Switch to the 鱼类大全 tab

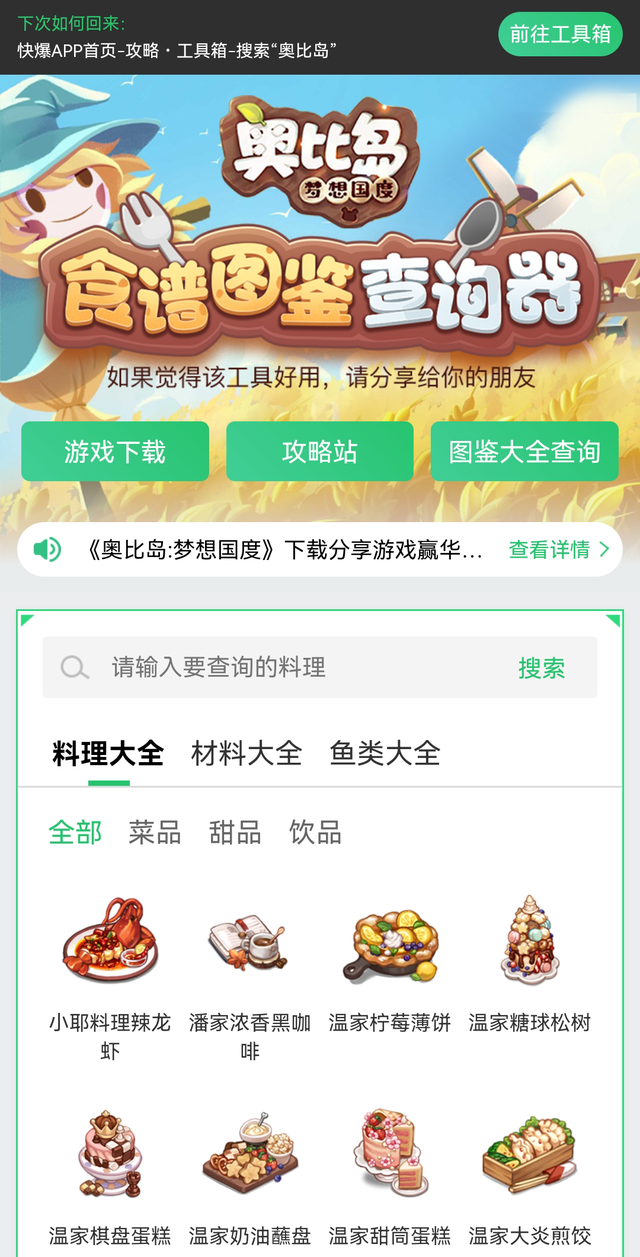tap(385, 753)
